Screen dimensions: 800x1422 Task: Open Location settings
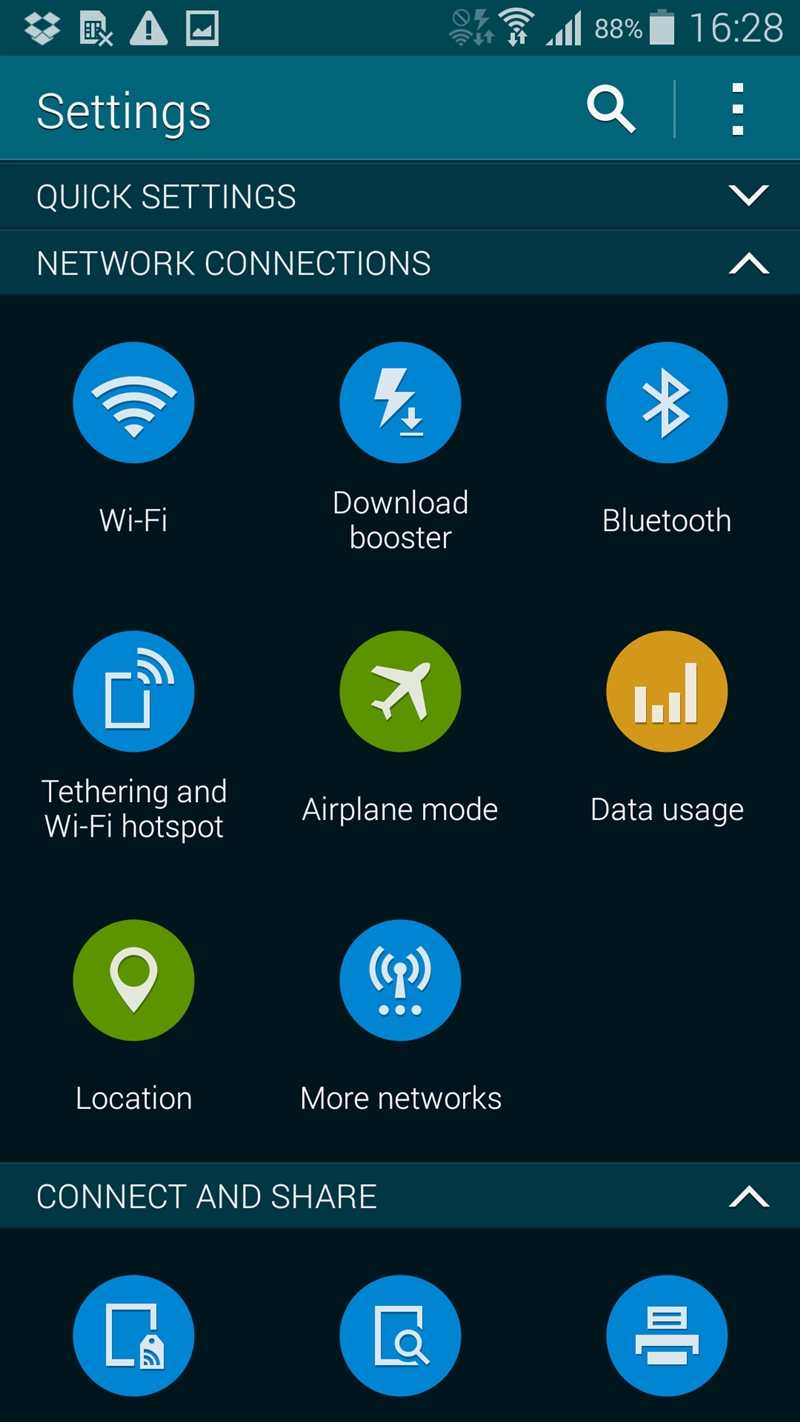tap(133, 1018)
